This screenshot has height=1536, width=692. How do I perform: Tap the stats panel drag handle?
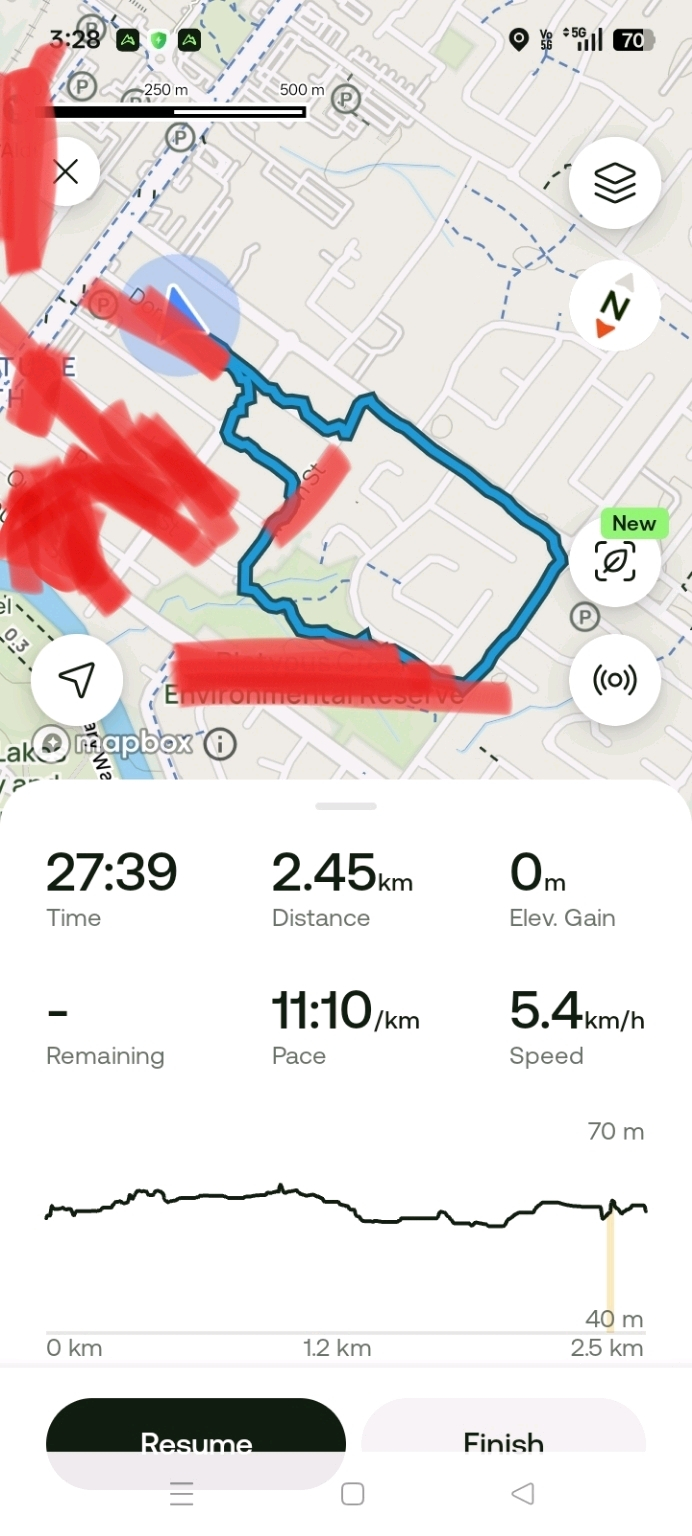346,806
